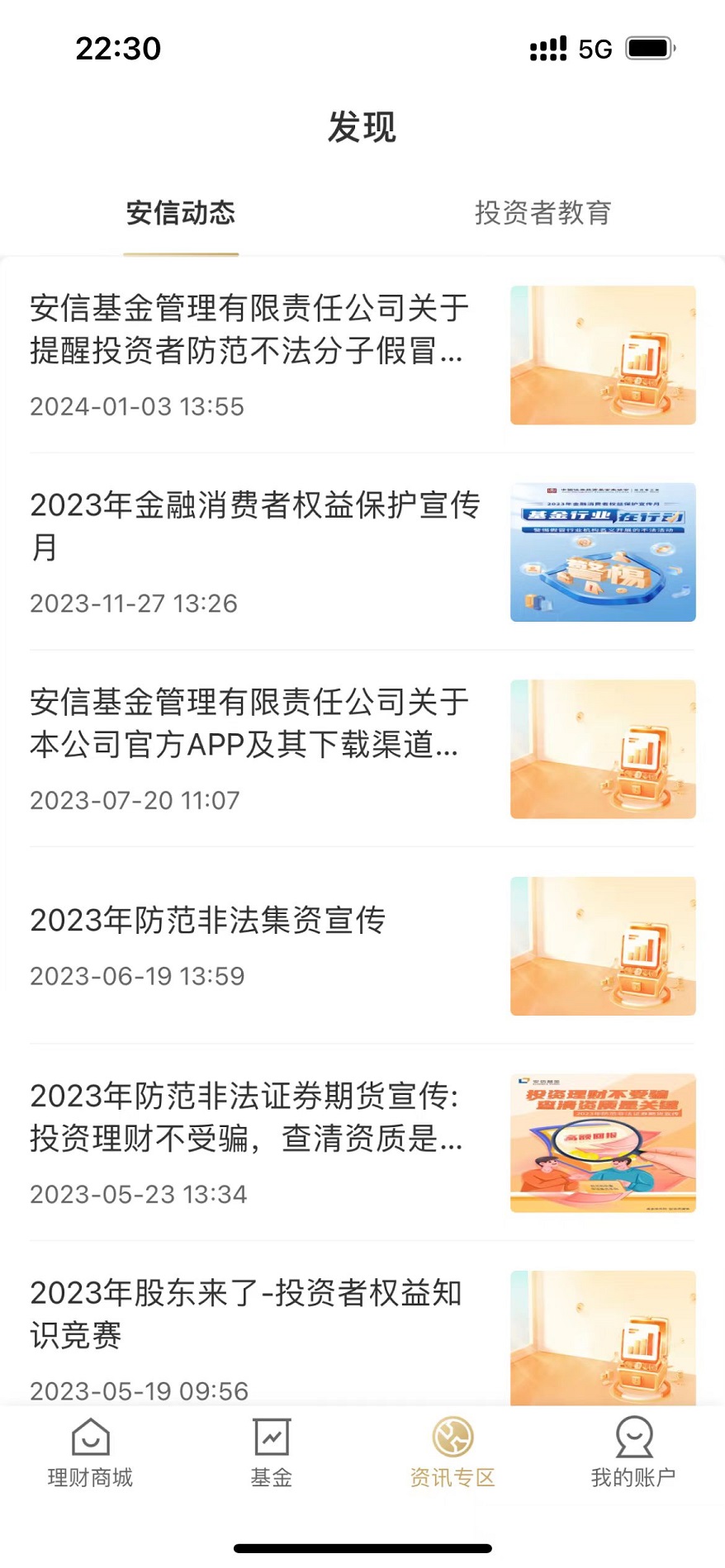This screenshot has height=1568, width=725.
Task: Tap the timestamp 2024-01-03 13:55
Action: [136, 406]
